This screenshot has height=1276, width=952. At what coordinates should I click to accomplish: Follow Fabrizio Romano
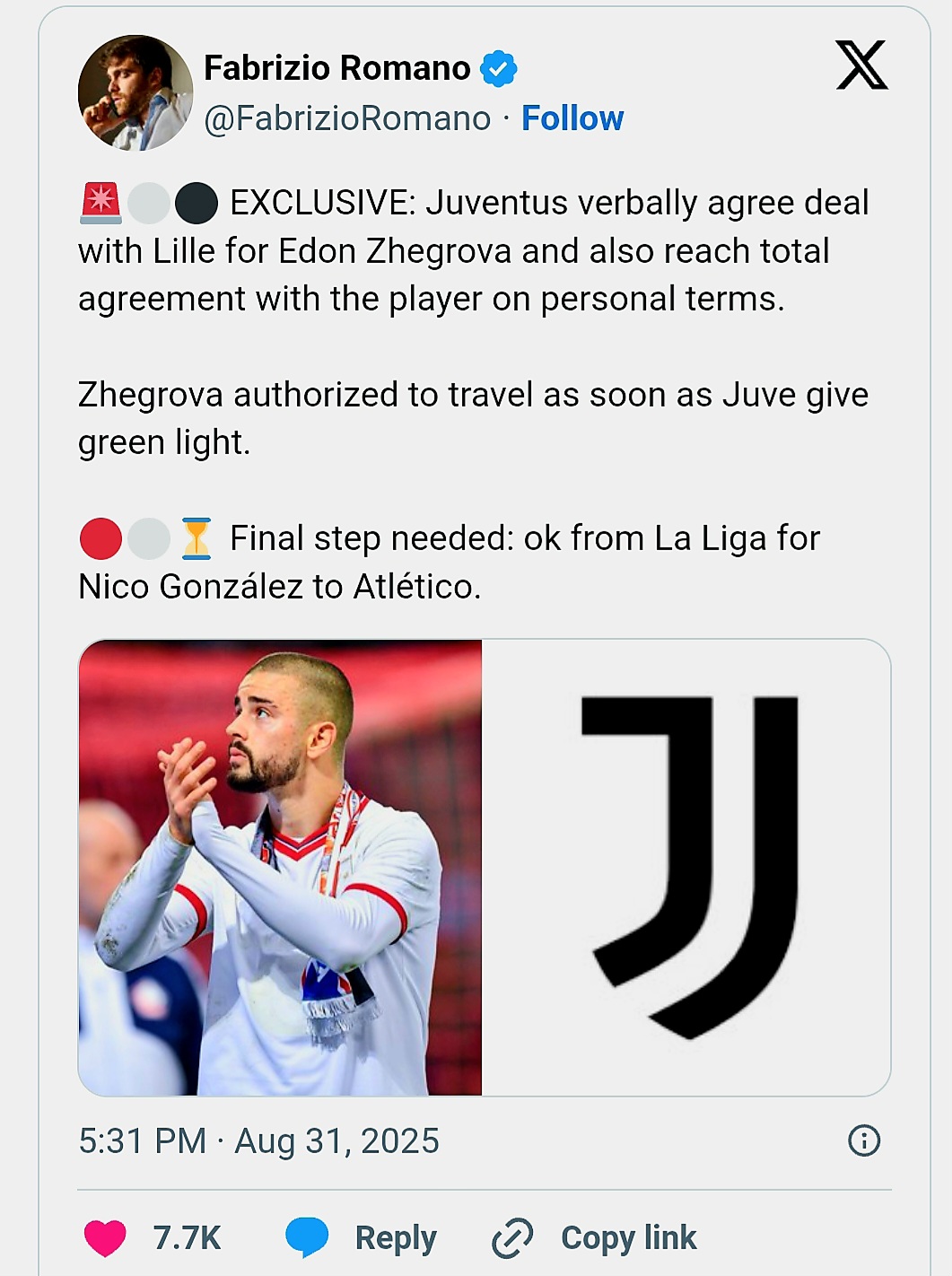click(x=572, y=118)
